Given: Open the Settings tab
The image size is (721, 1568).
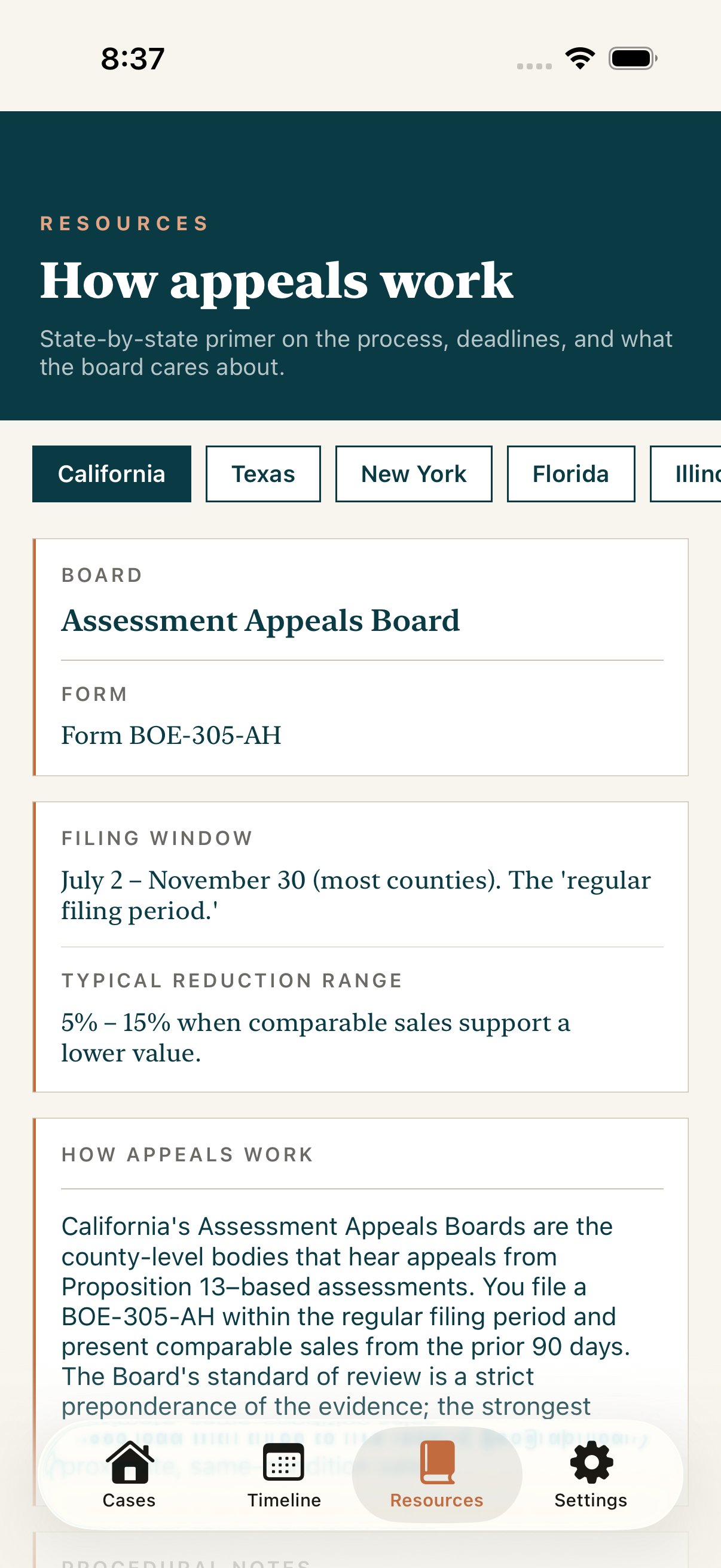Looking at the screenshot, I should (591, 1475).
